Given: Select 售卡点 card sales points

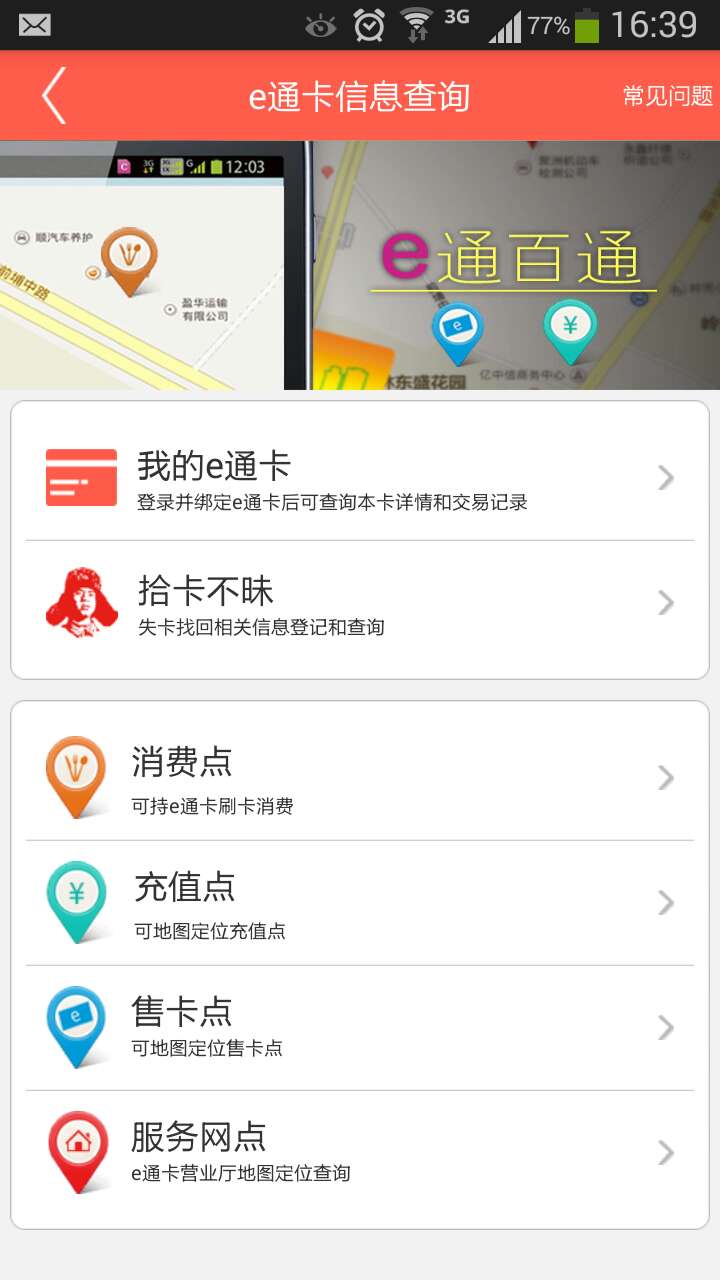Looking at the screenshot, I should pos(360,1028).
